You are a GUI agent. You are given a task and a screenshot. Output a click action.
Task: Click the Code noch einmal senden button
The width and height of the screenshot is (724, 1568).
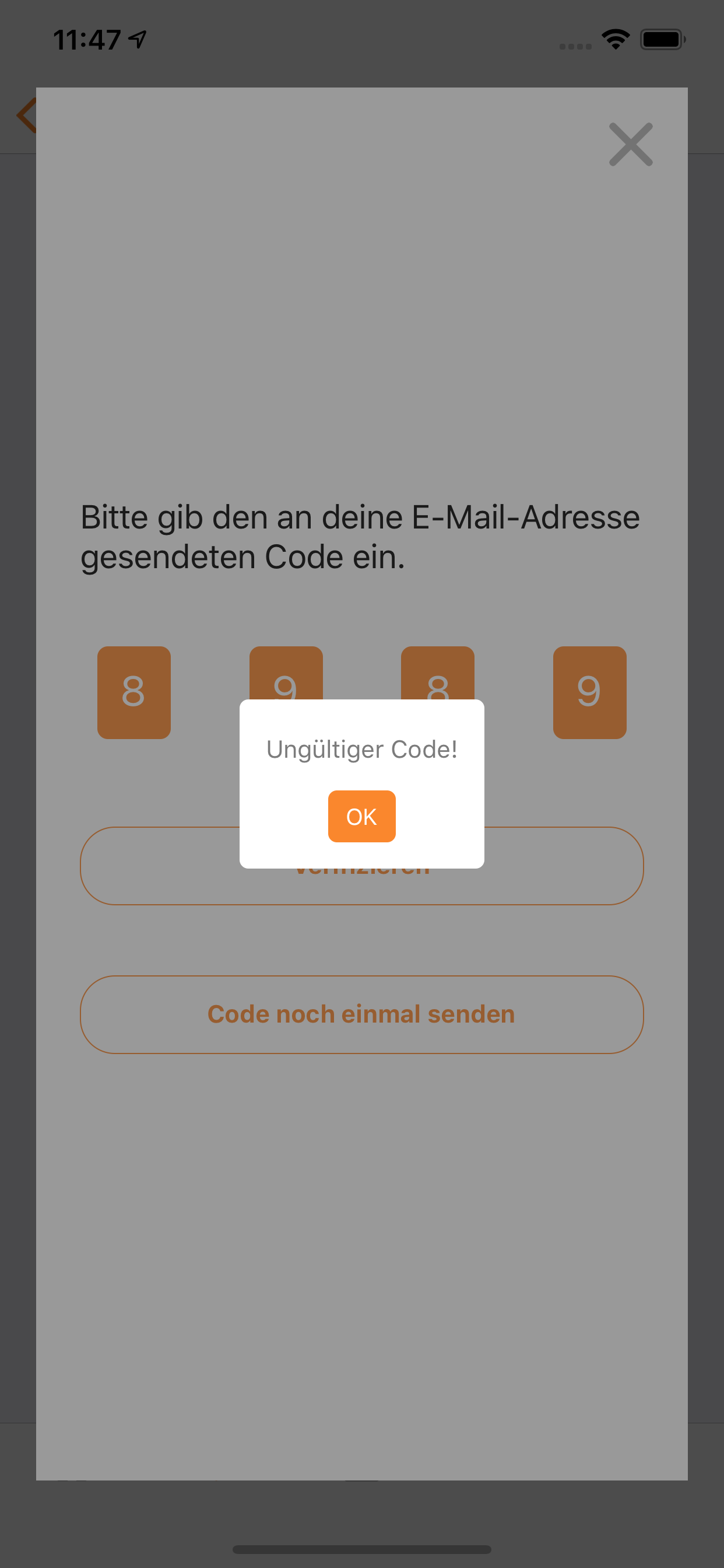click(361, 1014)
